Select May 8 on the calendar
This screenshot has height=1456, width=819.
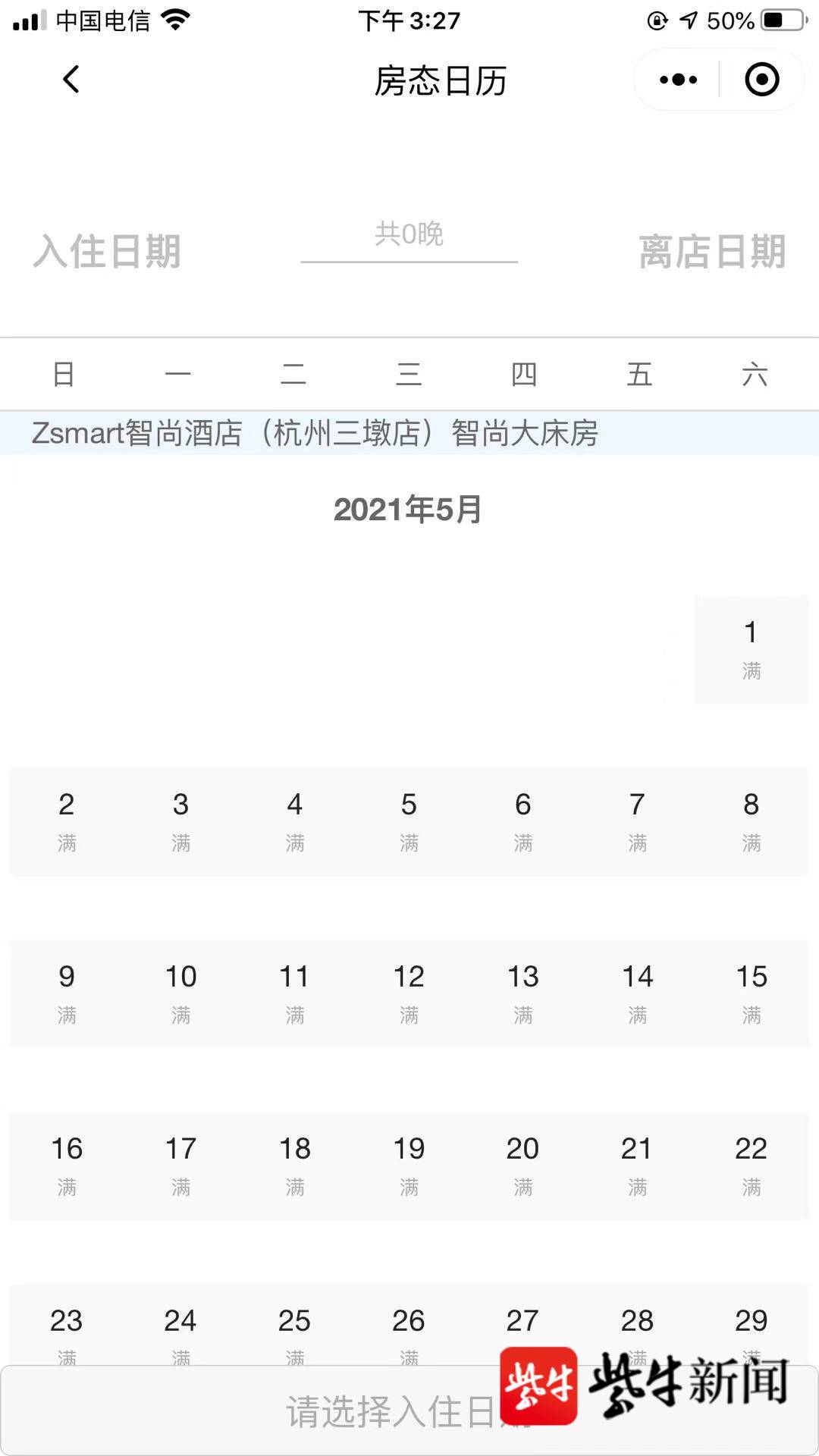[x=751, y=822]
